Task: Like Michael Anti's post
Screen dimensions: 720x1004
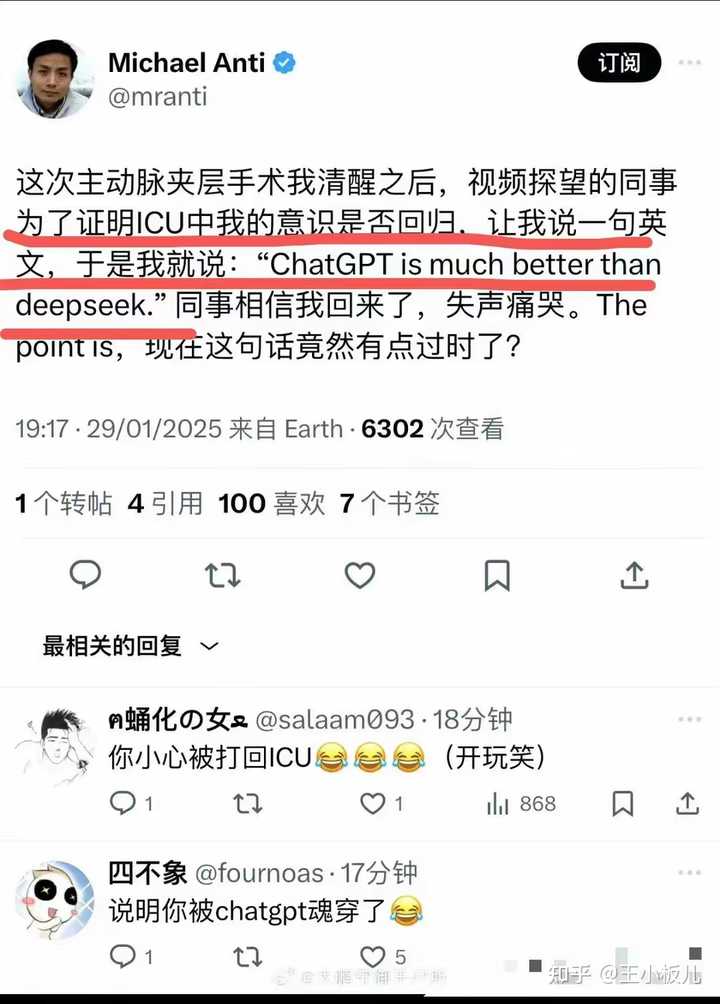Action: coord(359,575)
